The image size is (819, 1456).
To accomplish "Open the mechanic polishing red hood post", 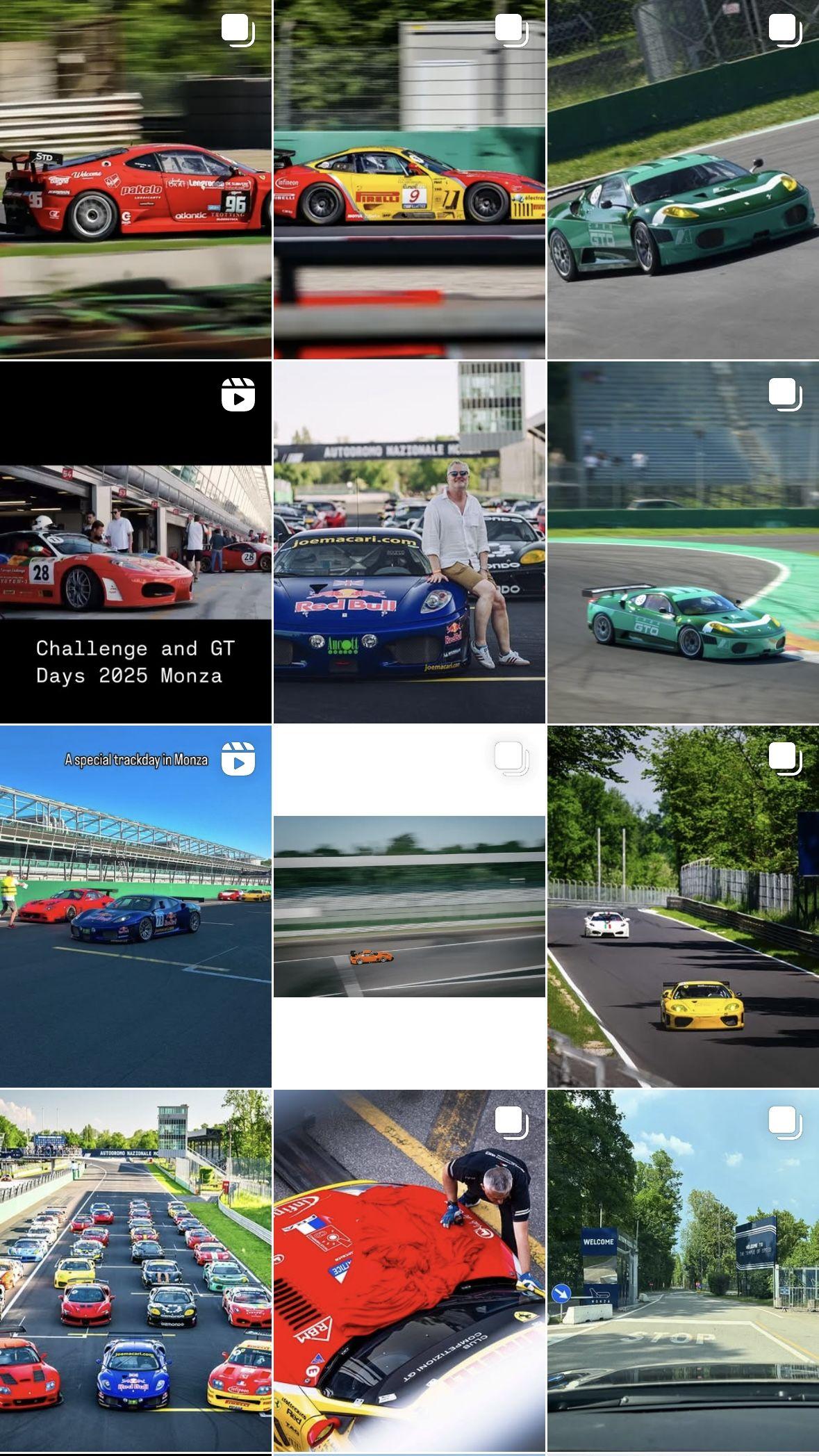I will [x=409, y=1271].
